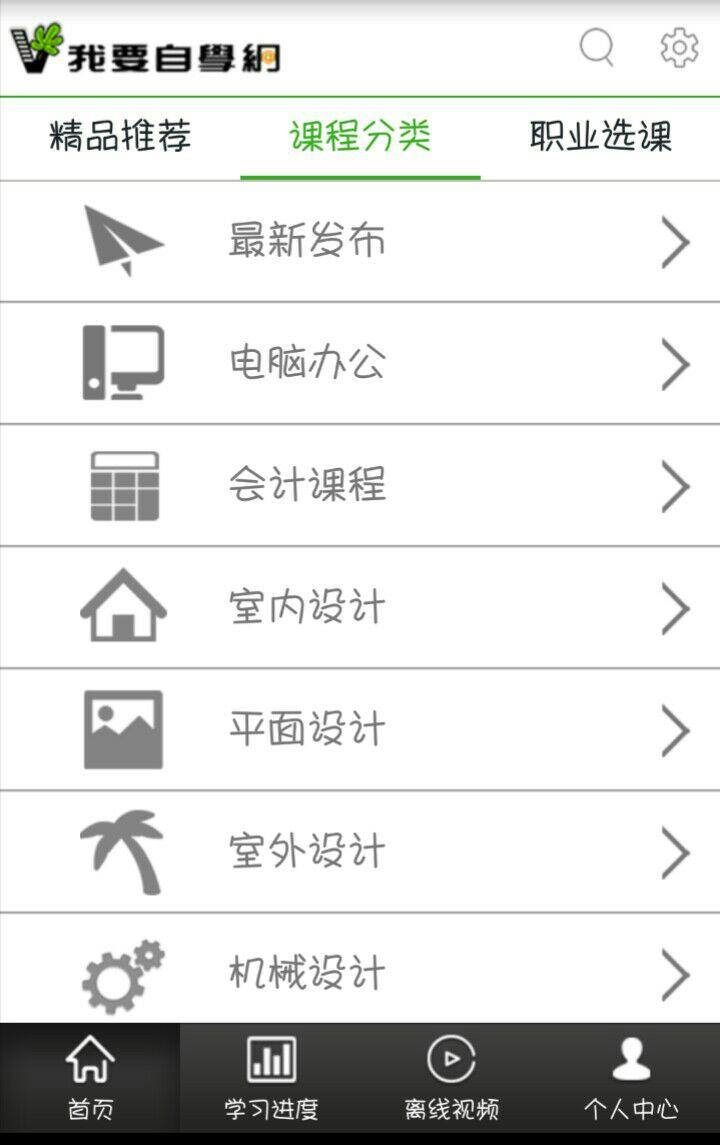Select the 课程分类 tab
Viewport: 720px width, 1145px height.
[360, 136]
